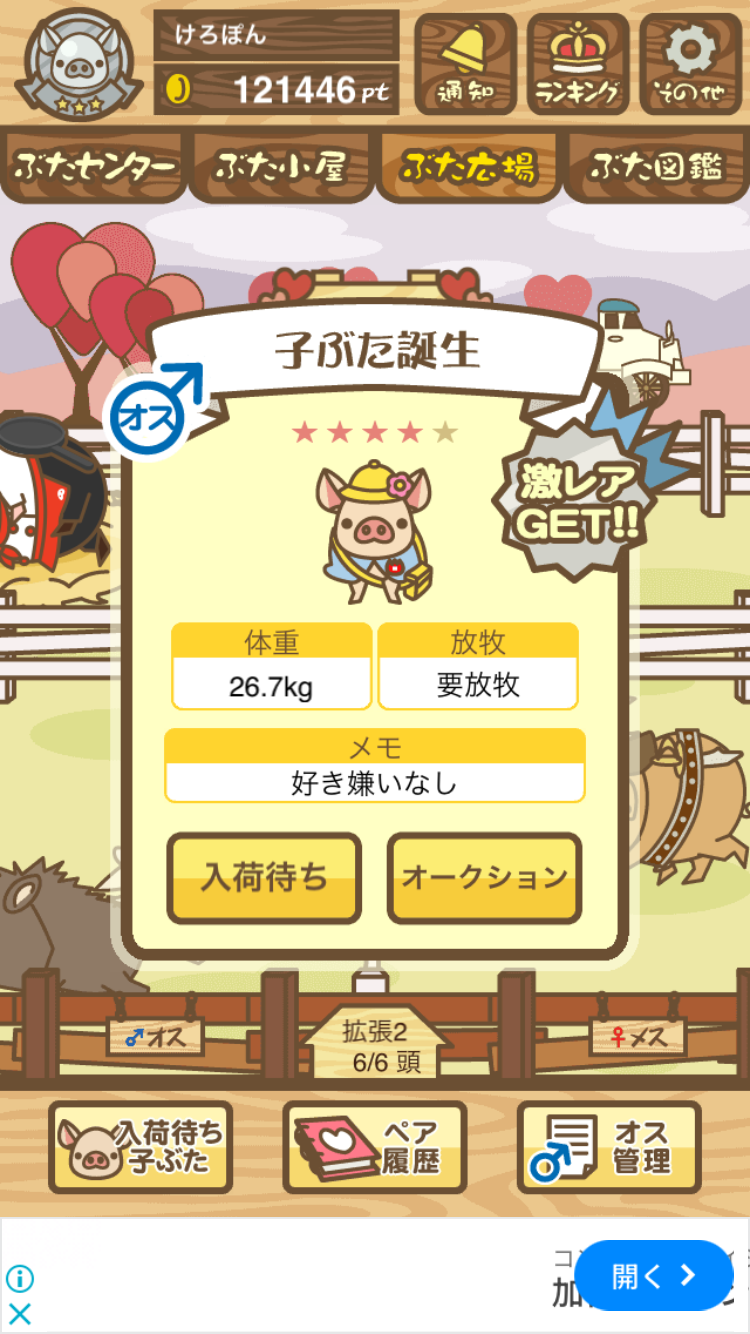Open the 通知 notifications bell
Screen dimensions: 750x1334
465,63
